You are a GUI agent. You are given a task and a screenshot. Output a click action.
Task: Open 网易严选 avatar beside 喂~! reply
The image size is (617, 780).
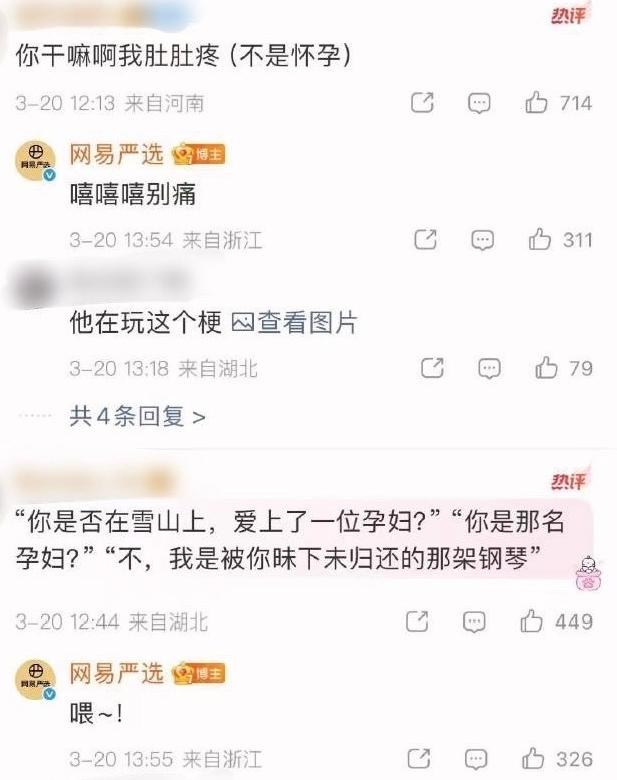pyautogui.click(x=35, y=681)
